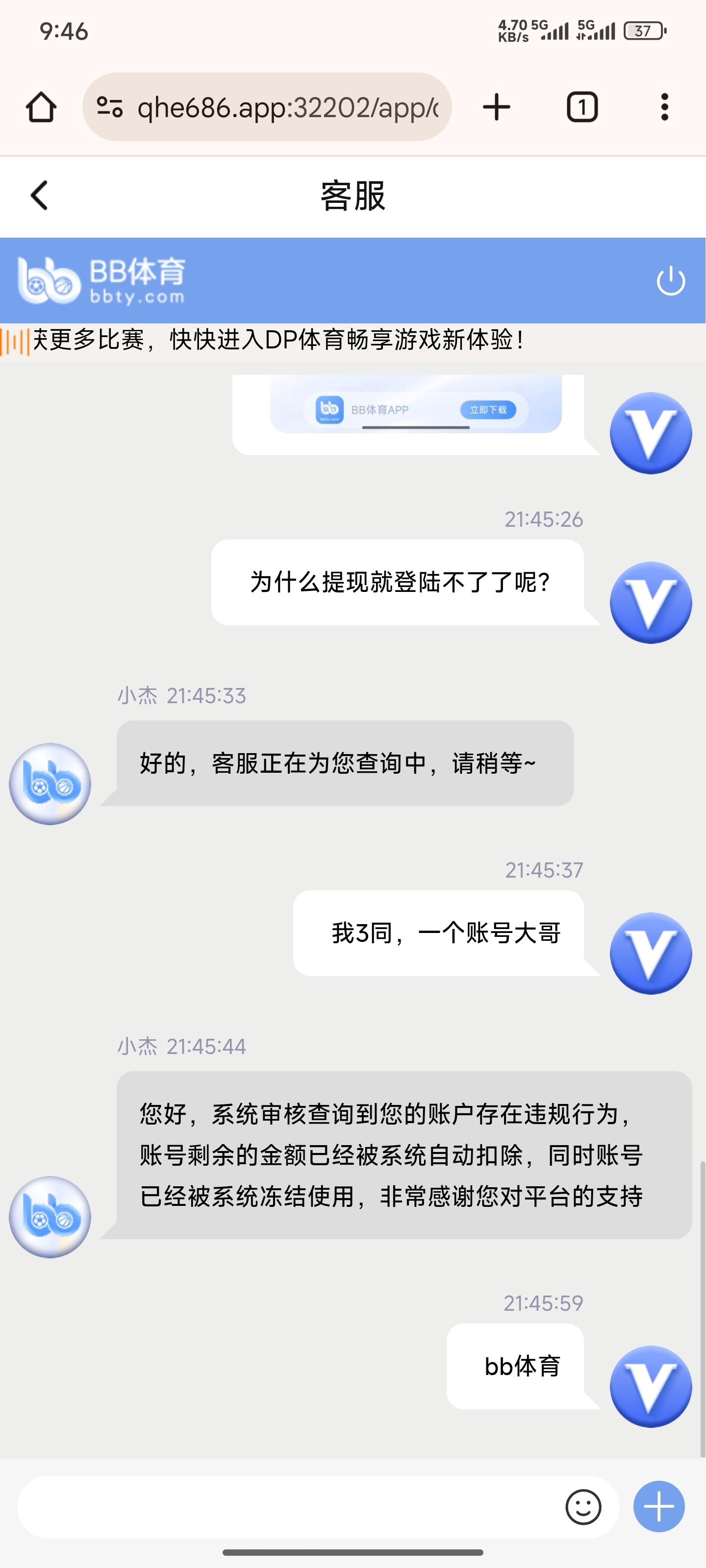Viewport: 706px width, 1568px height.
Task: Switch tabs using the tab counter
Action: click(582, 105)
